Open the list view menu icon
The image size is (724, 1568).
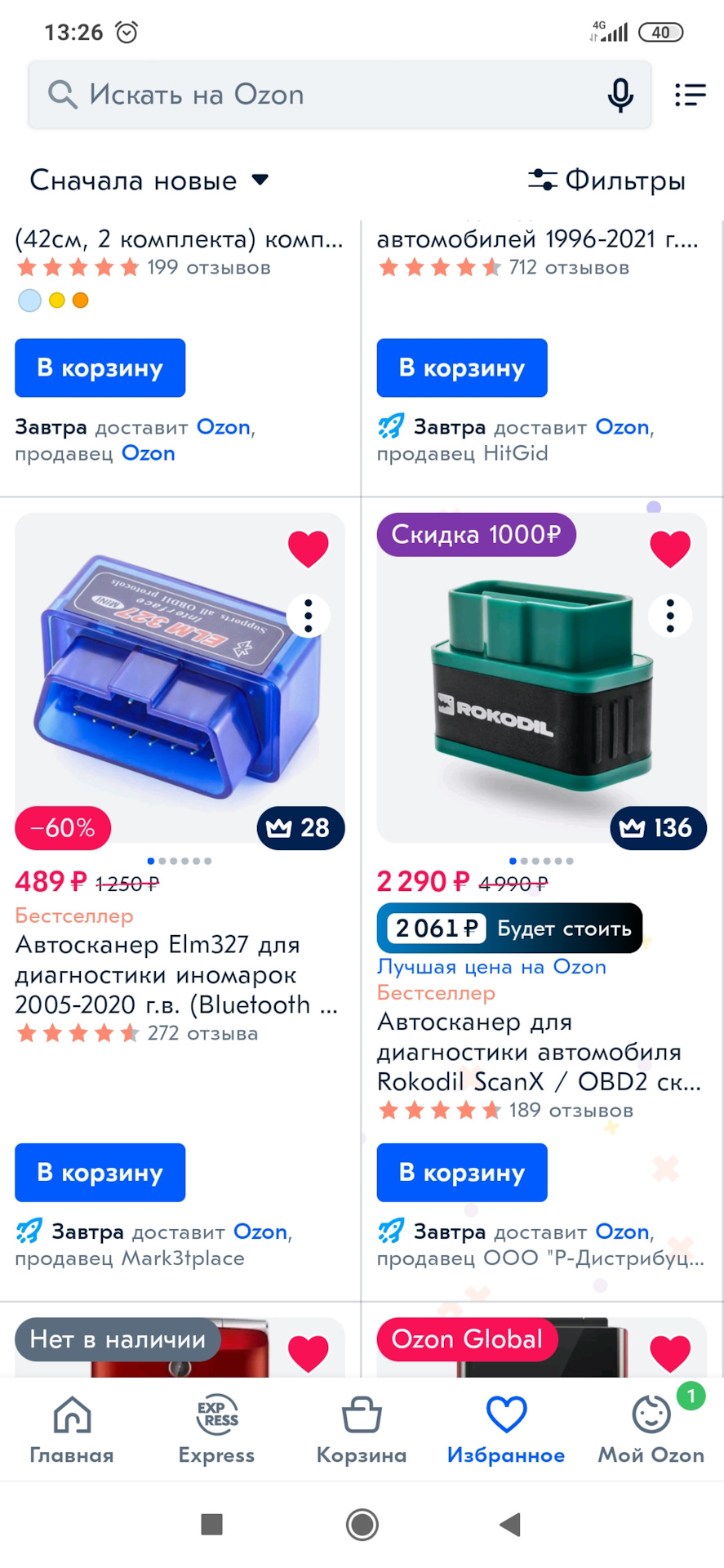pyautogui.click(x=690, y=95)
